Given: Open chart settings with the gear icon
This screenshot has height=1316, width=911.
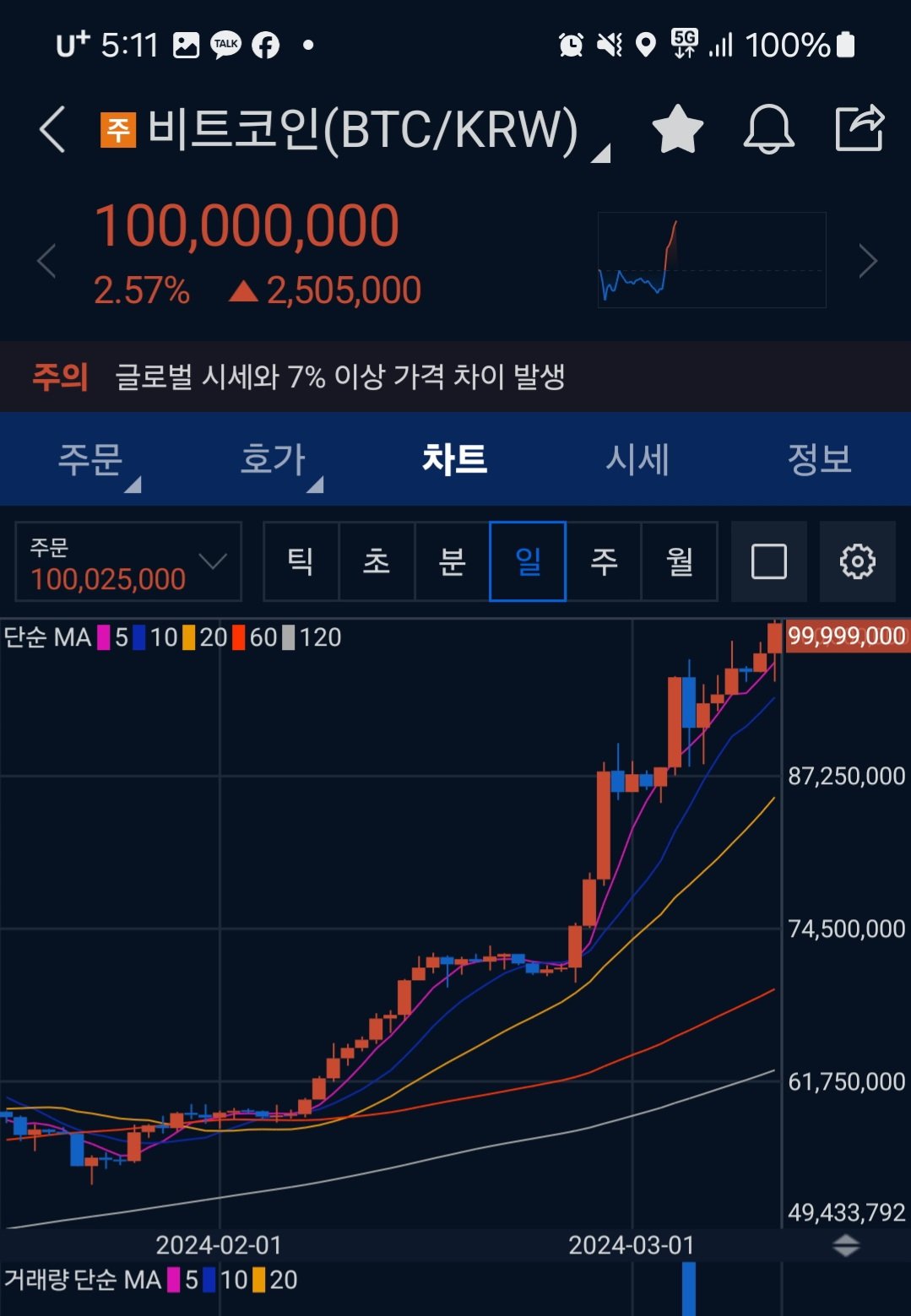Looking at the screenshot, I should pos(858,561).
